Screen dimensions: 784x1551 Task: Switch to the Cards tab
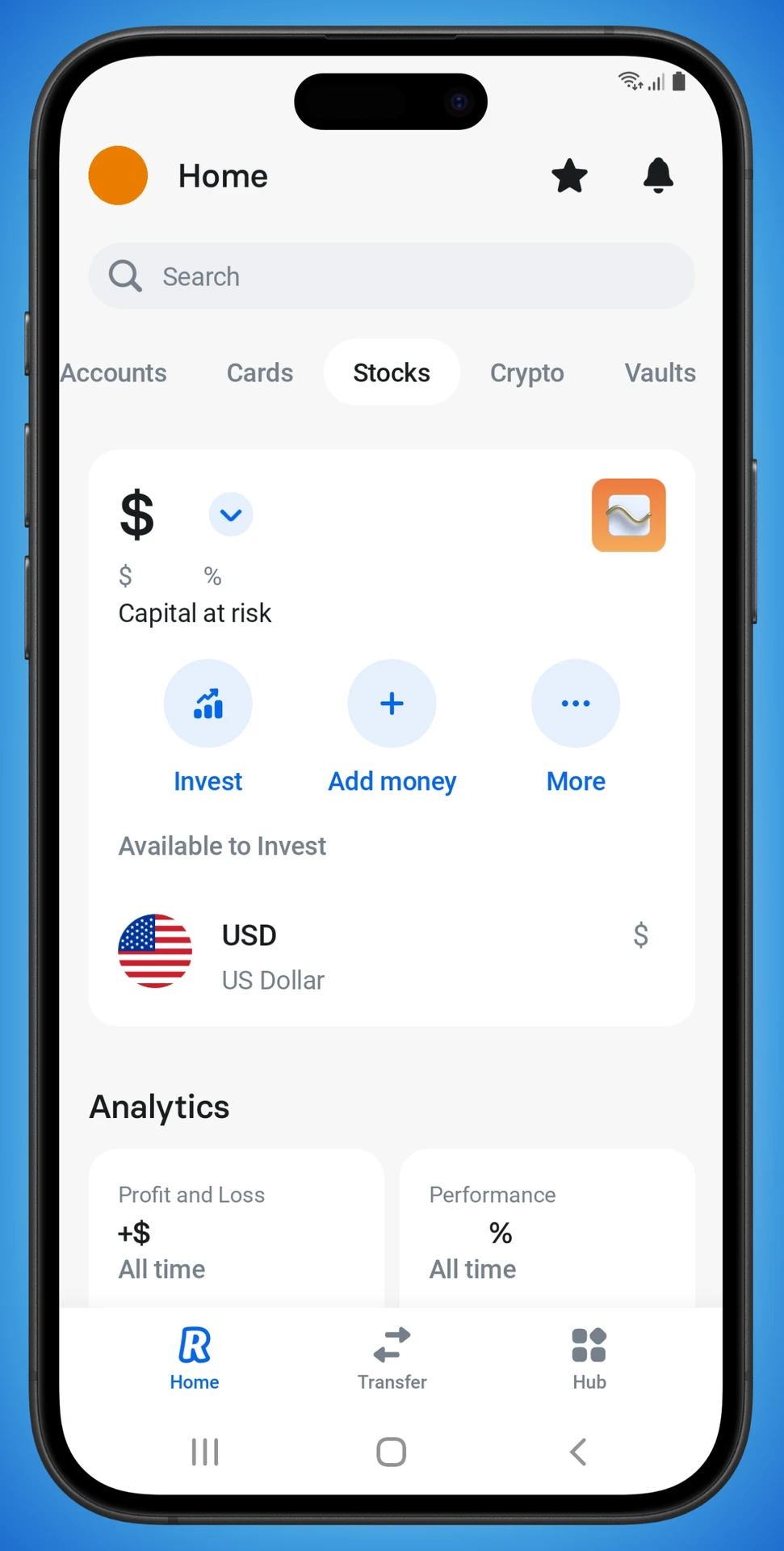tap(259, 373)
